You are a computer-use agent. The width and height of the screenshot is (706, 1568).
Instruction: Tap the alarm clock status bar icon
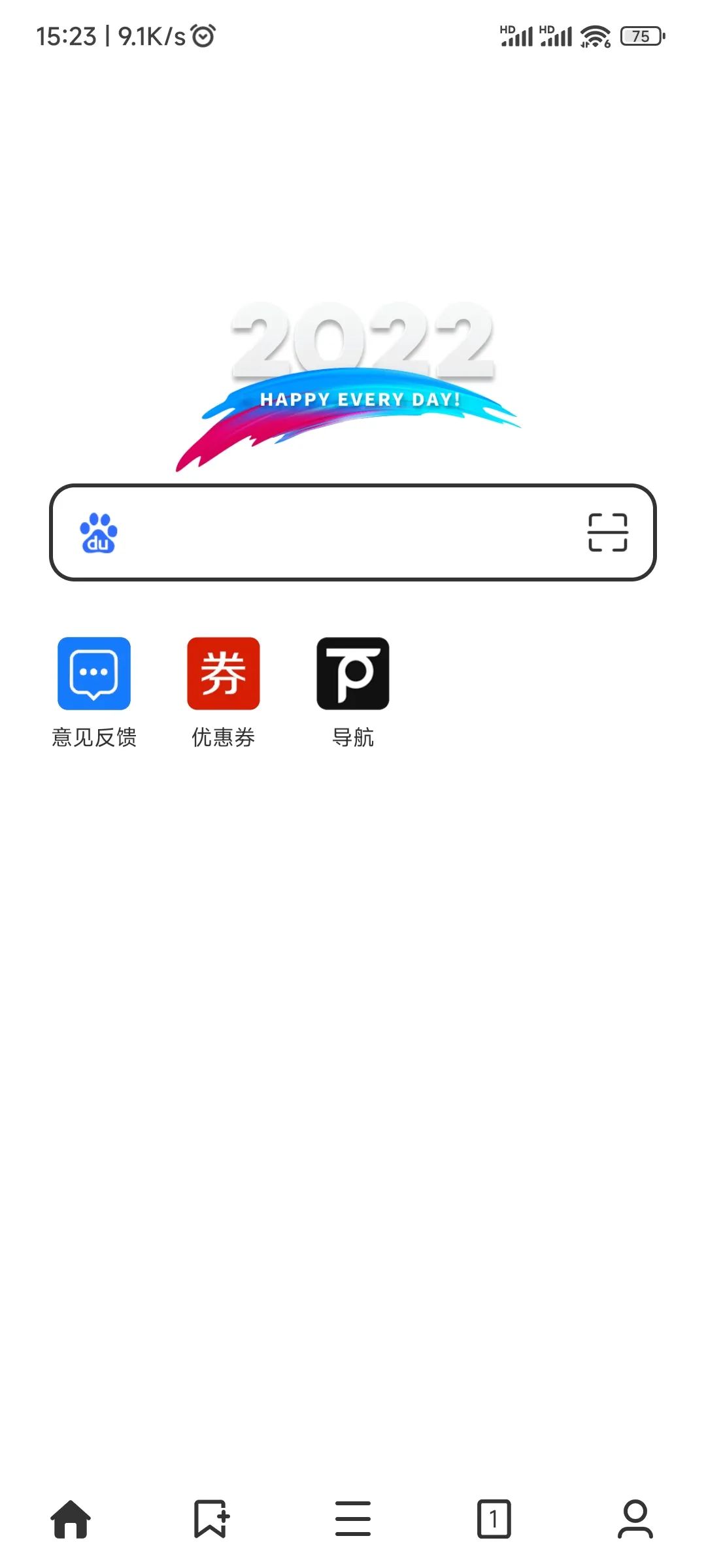click(204, 36)
